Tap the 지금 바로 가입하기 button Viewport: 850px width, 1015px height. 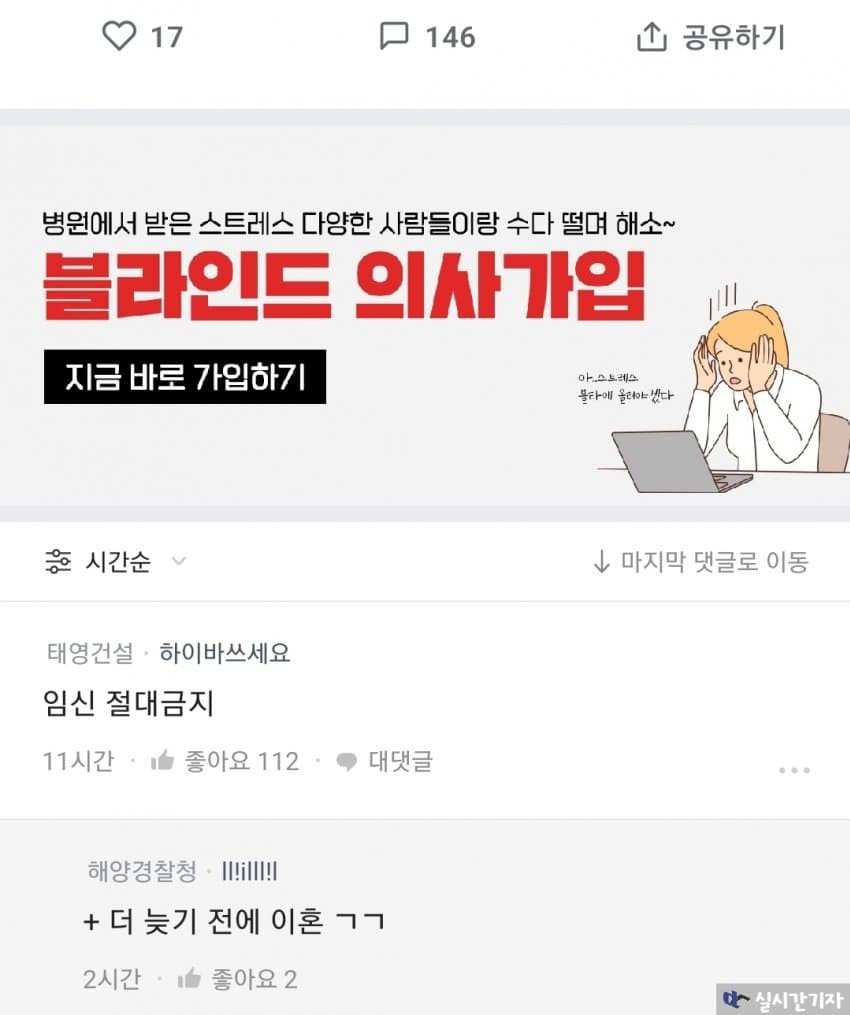click(185, 377)
